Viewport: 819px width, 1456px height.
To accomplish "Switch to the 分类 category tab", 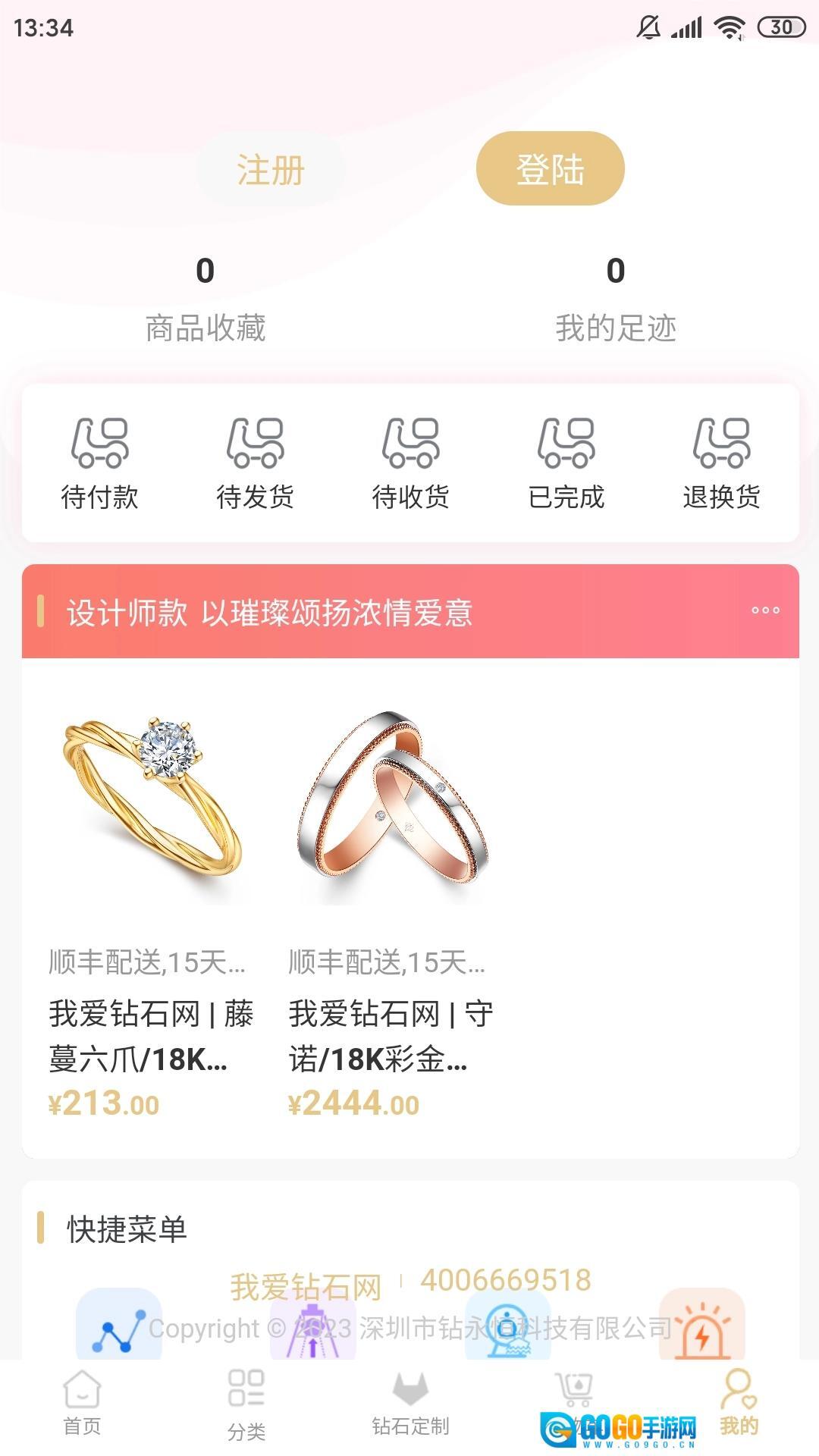I will tap(246, 1404).
